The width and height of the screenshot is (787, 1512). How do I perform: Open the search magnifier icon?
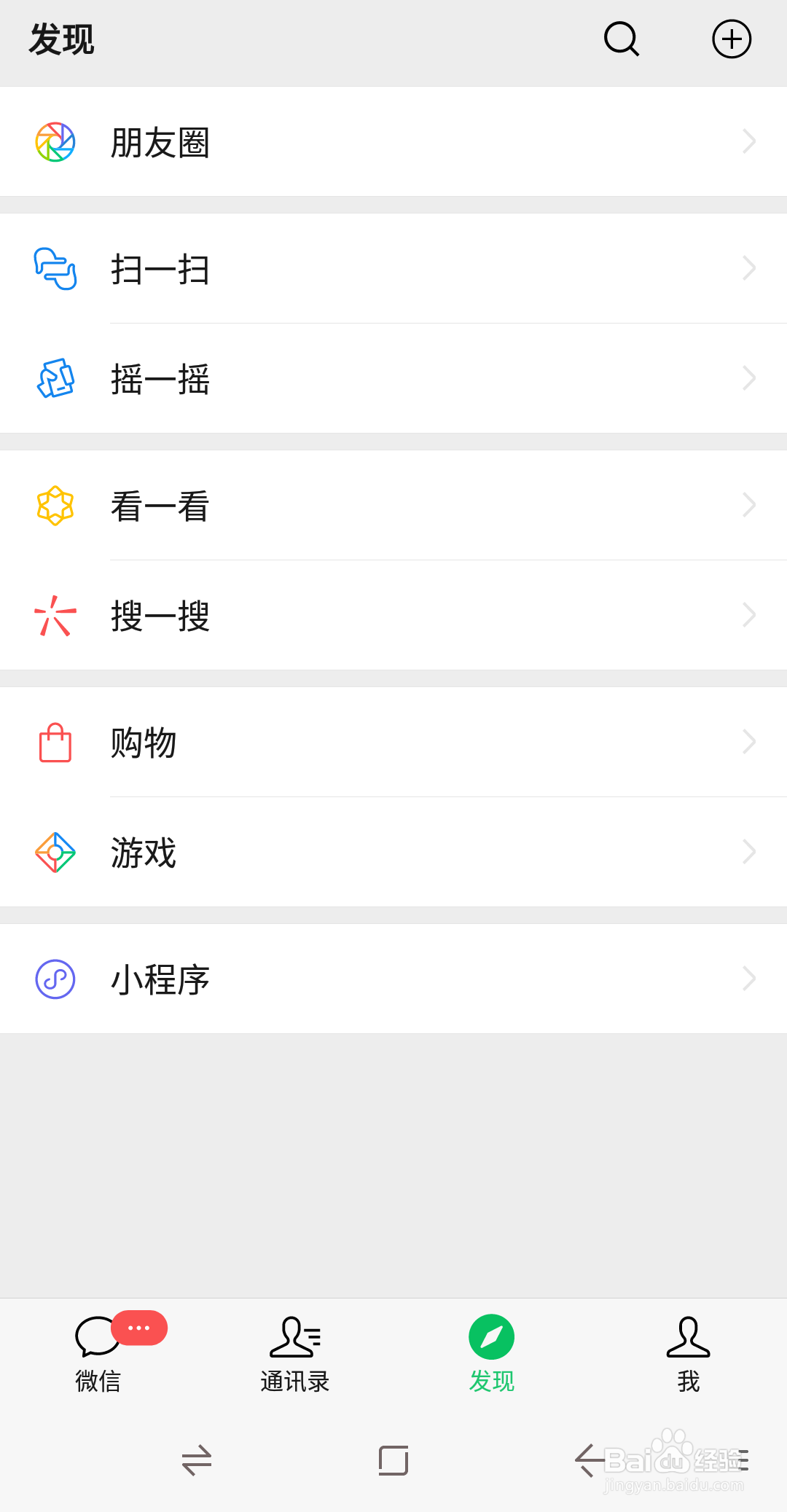(x=622, y=39)
